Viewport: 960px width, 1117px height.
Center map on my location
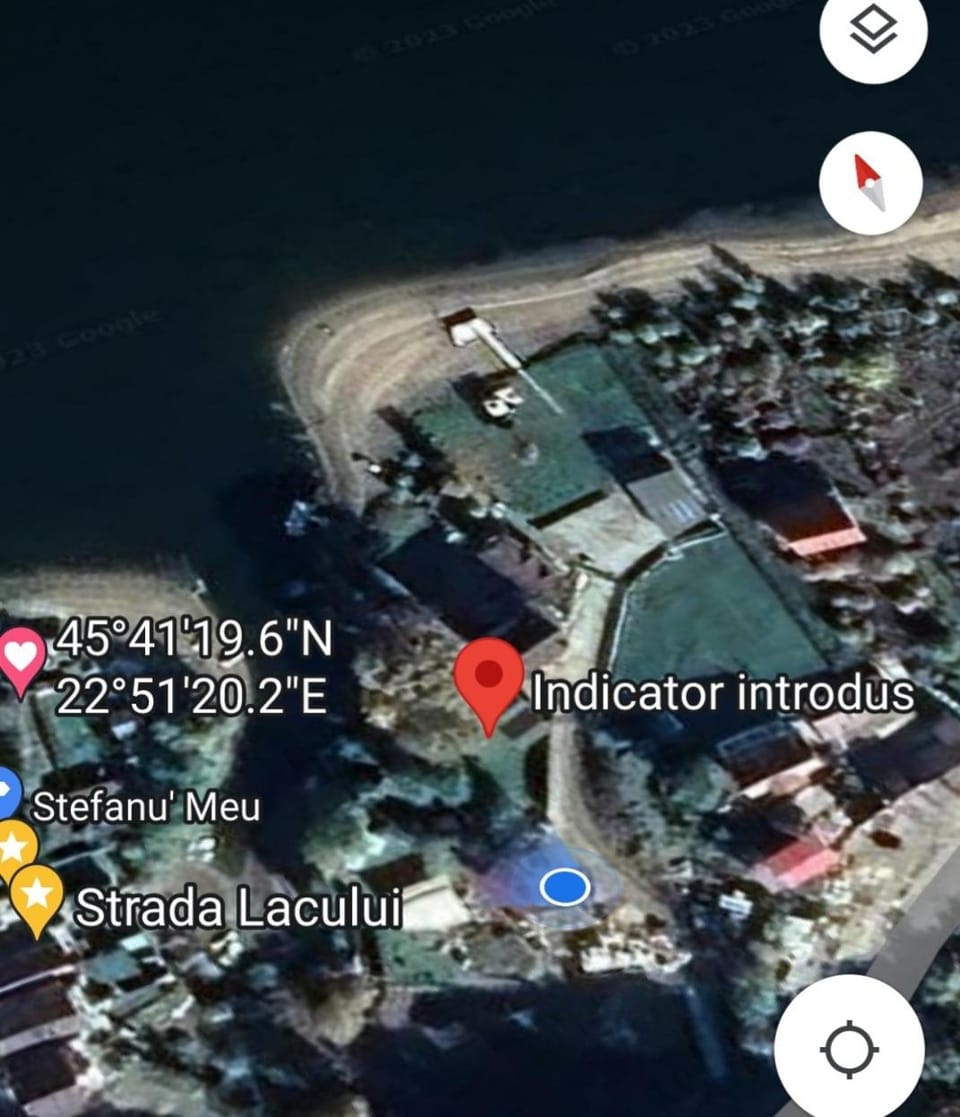849,1049
